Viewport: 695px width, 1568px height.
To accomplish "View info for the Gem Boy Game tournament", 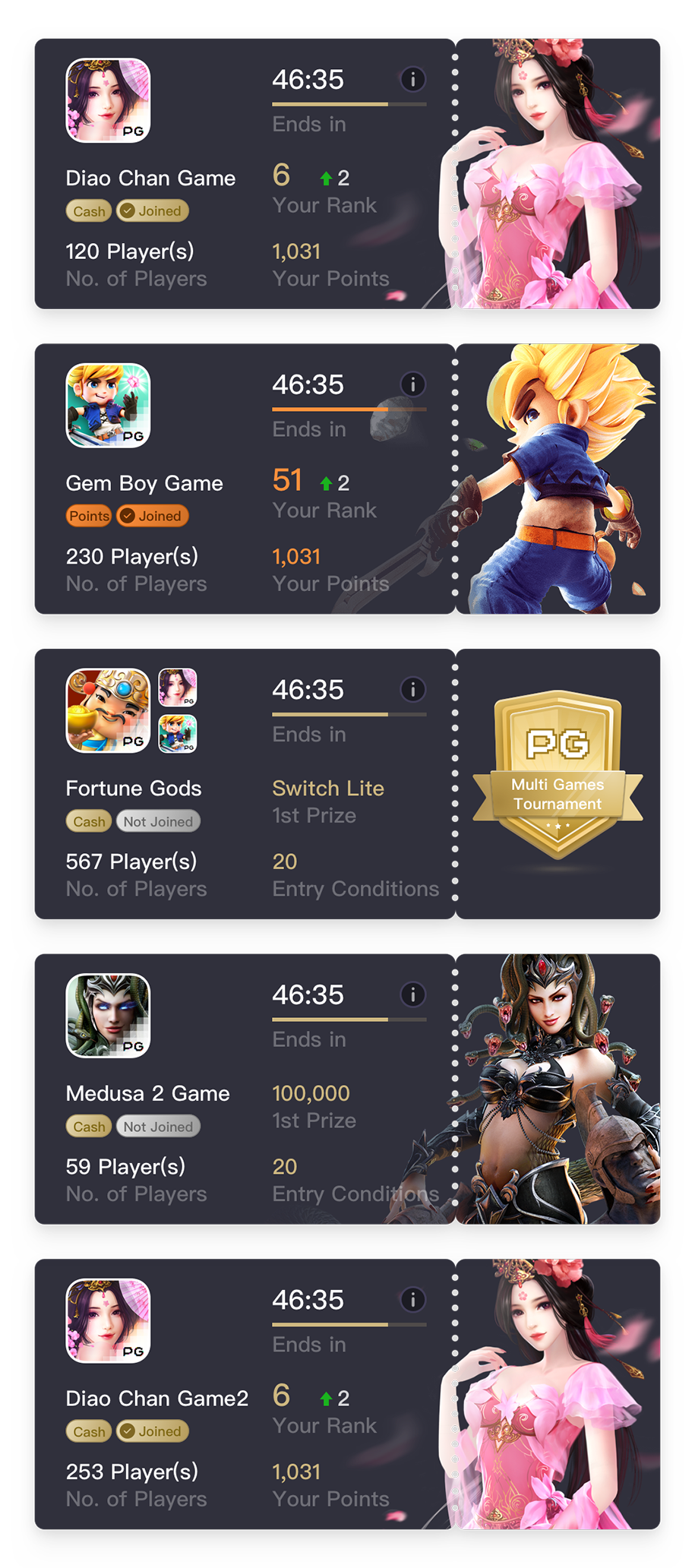I will [412, 384].
